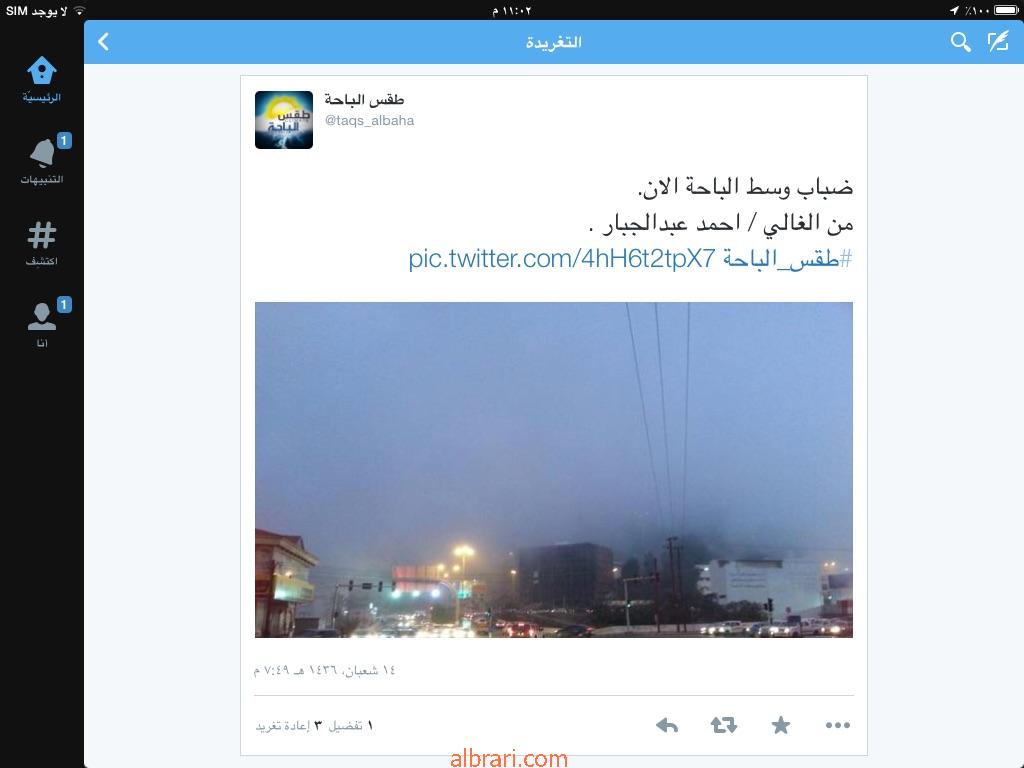1024x768 pixels.
Task: View the foggy city photo full screen
Action: 553,469
